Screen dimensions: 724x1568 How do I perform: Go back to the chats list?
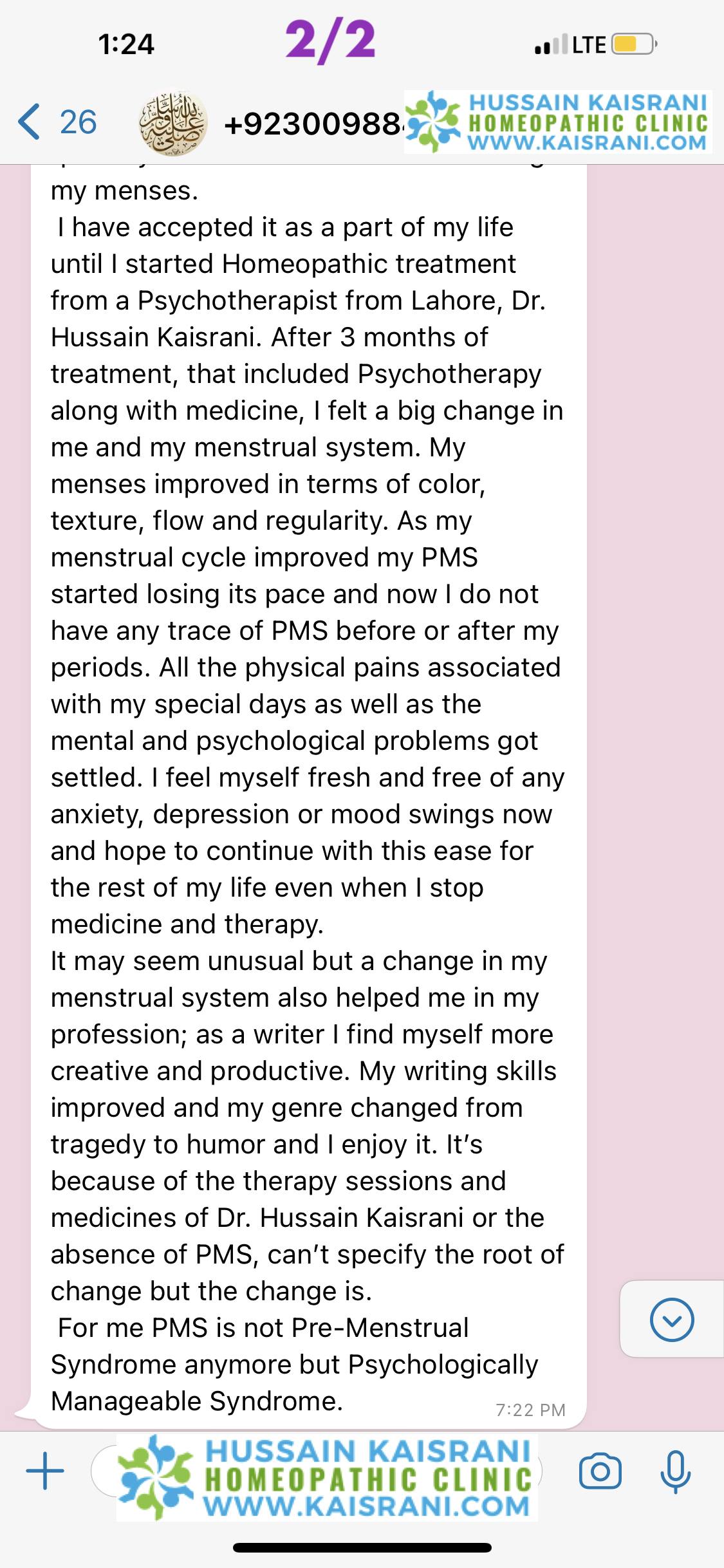point(57,122)
